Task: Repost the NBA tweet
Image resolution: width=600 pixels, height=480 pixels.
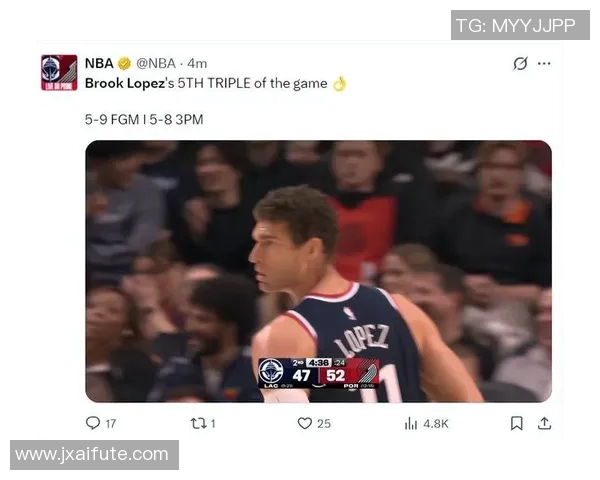Action: [197, 423]
